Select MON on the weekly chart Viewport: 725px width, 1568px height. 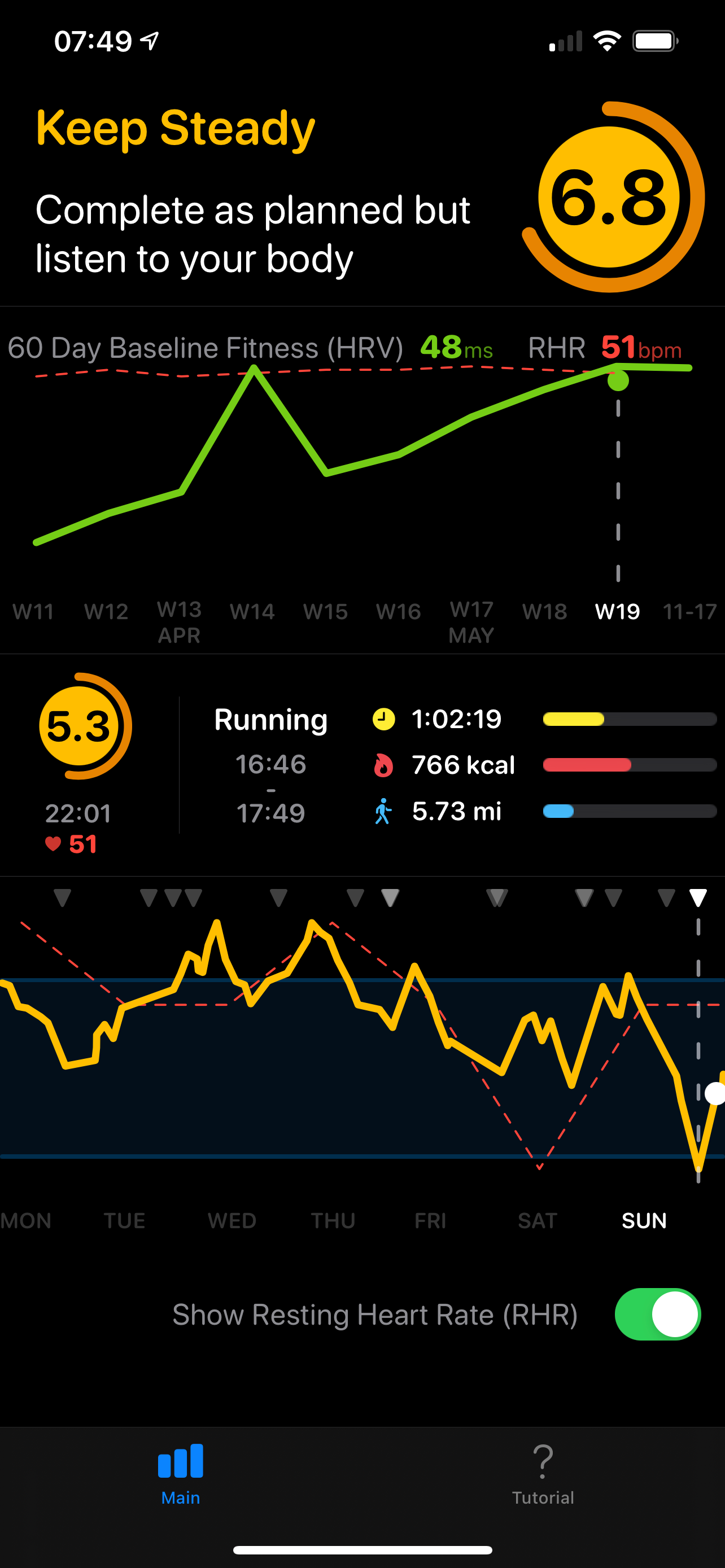pyautogui.click(x=25, y=1220)
